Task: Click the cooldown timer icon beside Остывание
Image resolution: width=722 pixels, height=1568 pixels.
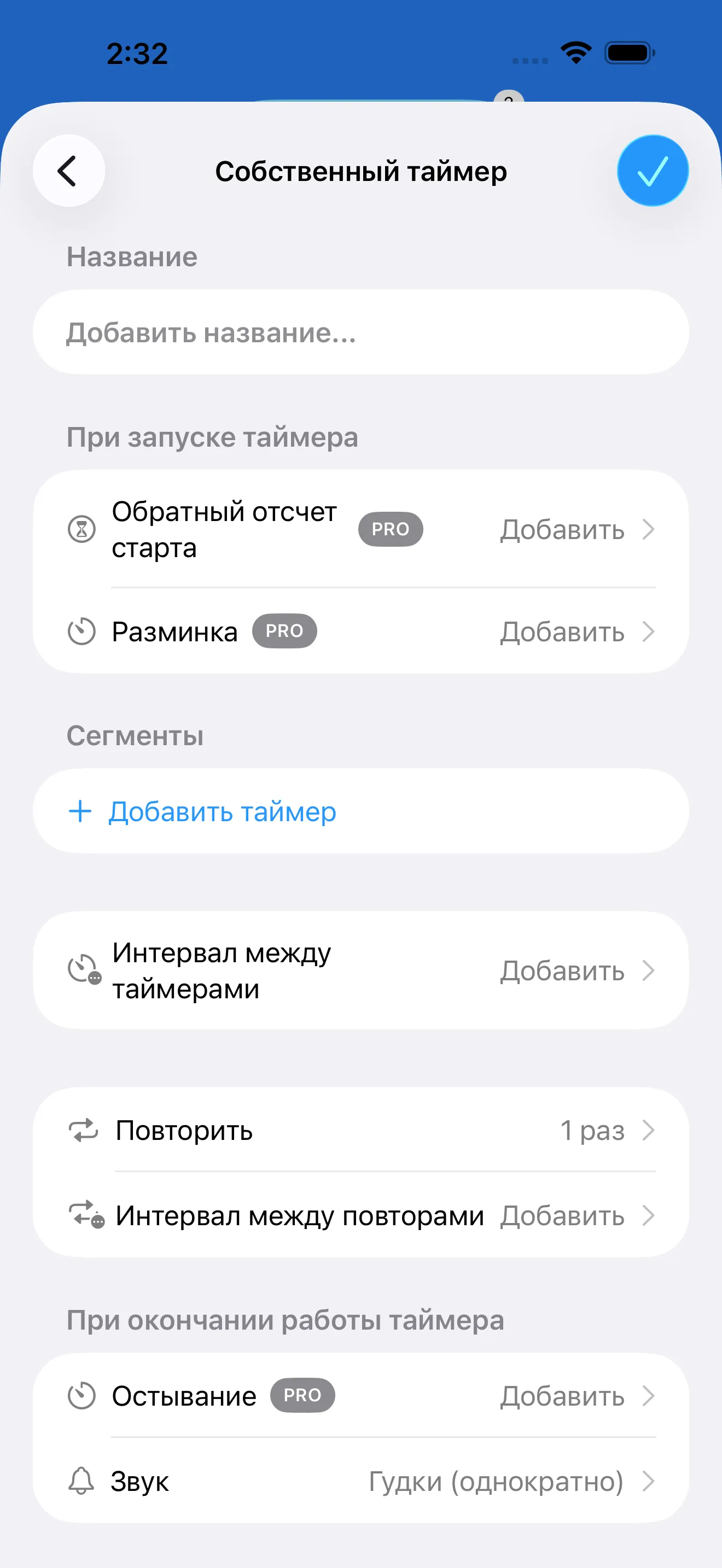Action: coord(81,1396)
